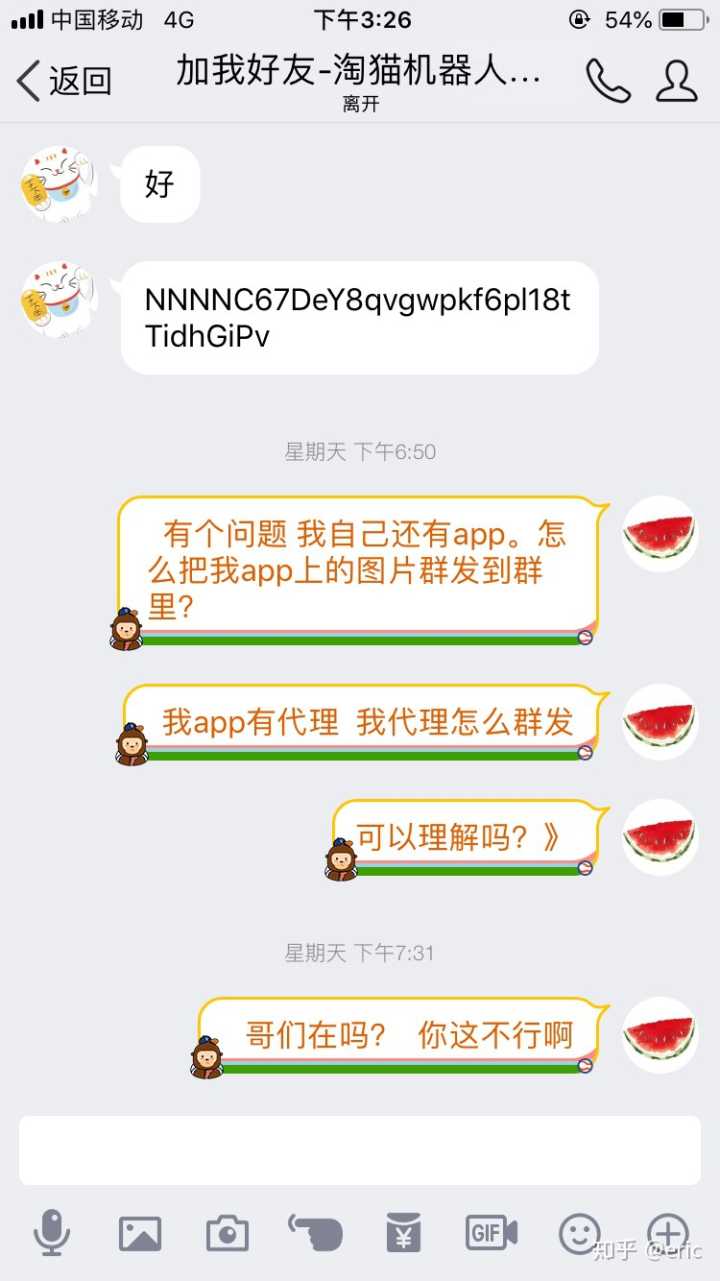This screenshot has width=720, height=1281.
Task: Send a poke with the pointing hand icon
Action: point(315,1233)
